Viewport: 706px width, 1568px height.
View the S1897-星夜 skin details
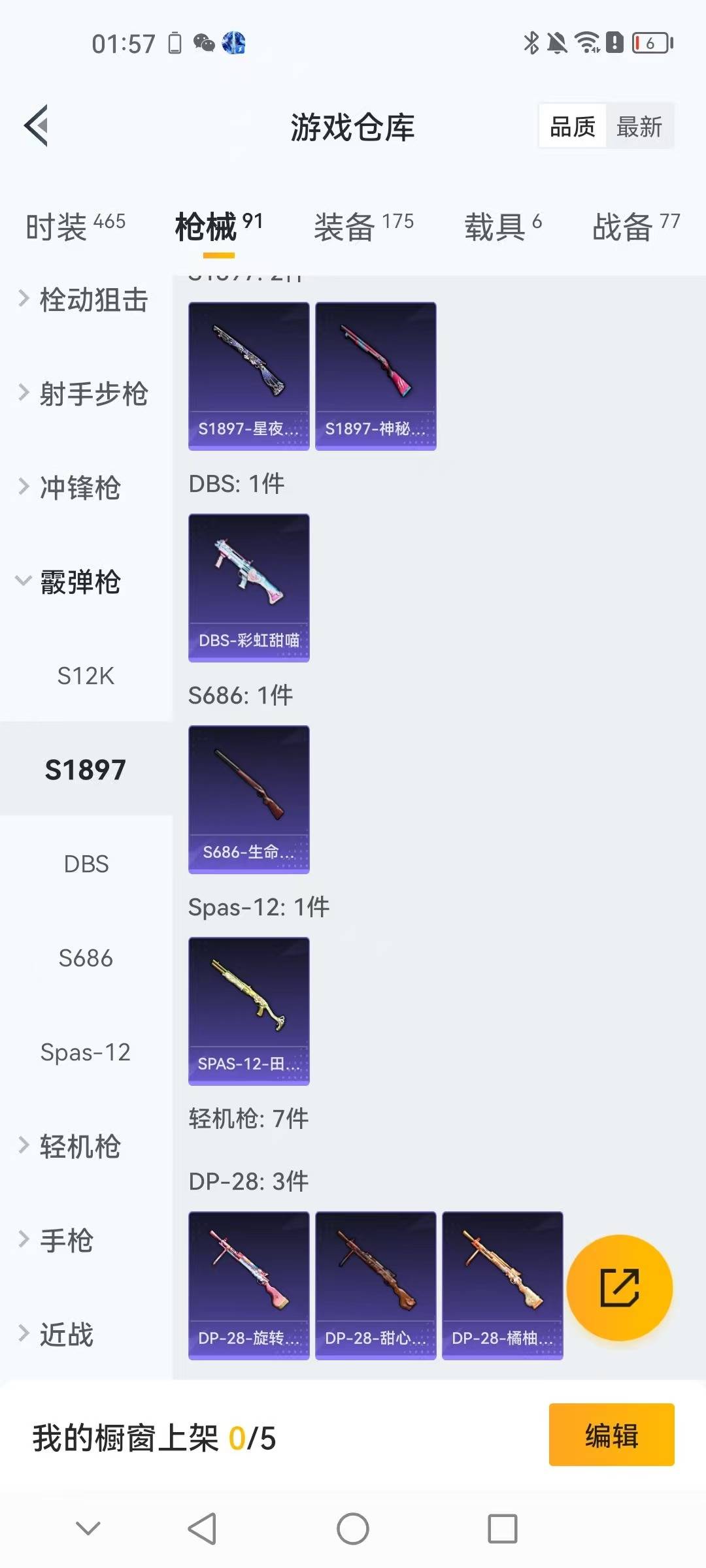[x=248, y=374]
